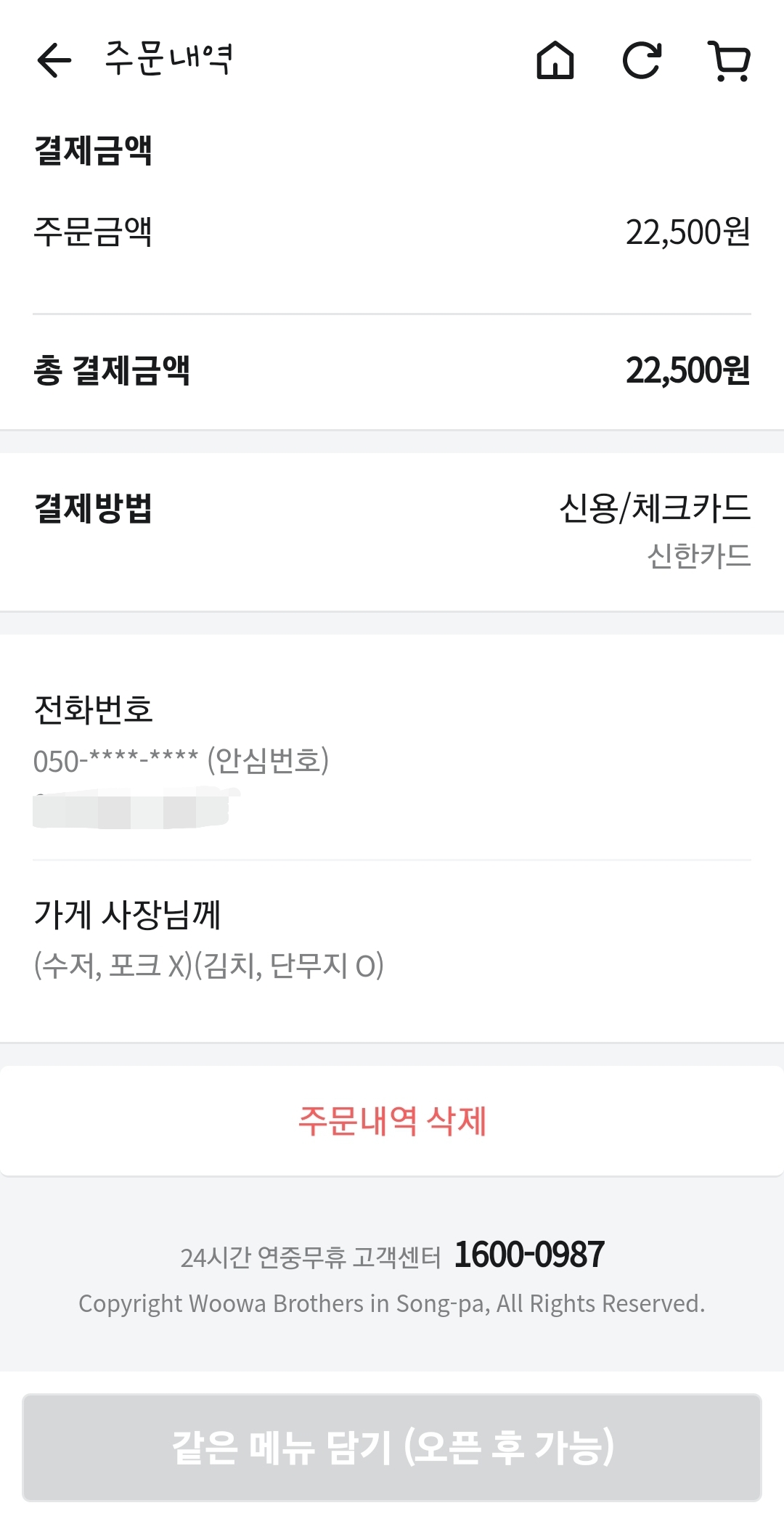Viewport: 784px width, 1524px height.
Task: Go back from the 주문내역 page
Action: 54,60
